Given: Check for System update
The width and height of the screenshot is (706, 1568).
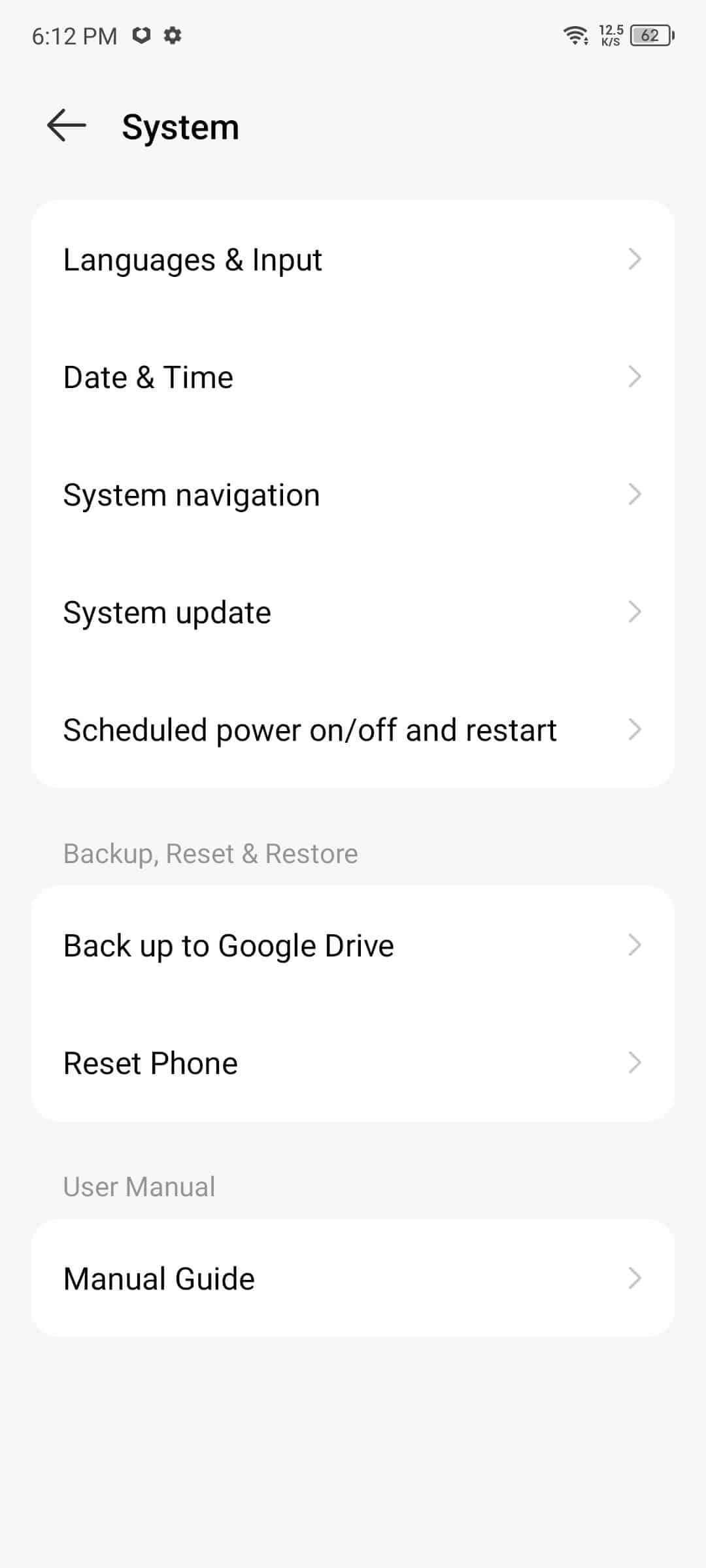Looking at the screenshot, I should point(353,612).
